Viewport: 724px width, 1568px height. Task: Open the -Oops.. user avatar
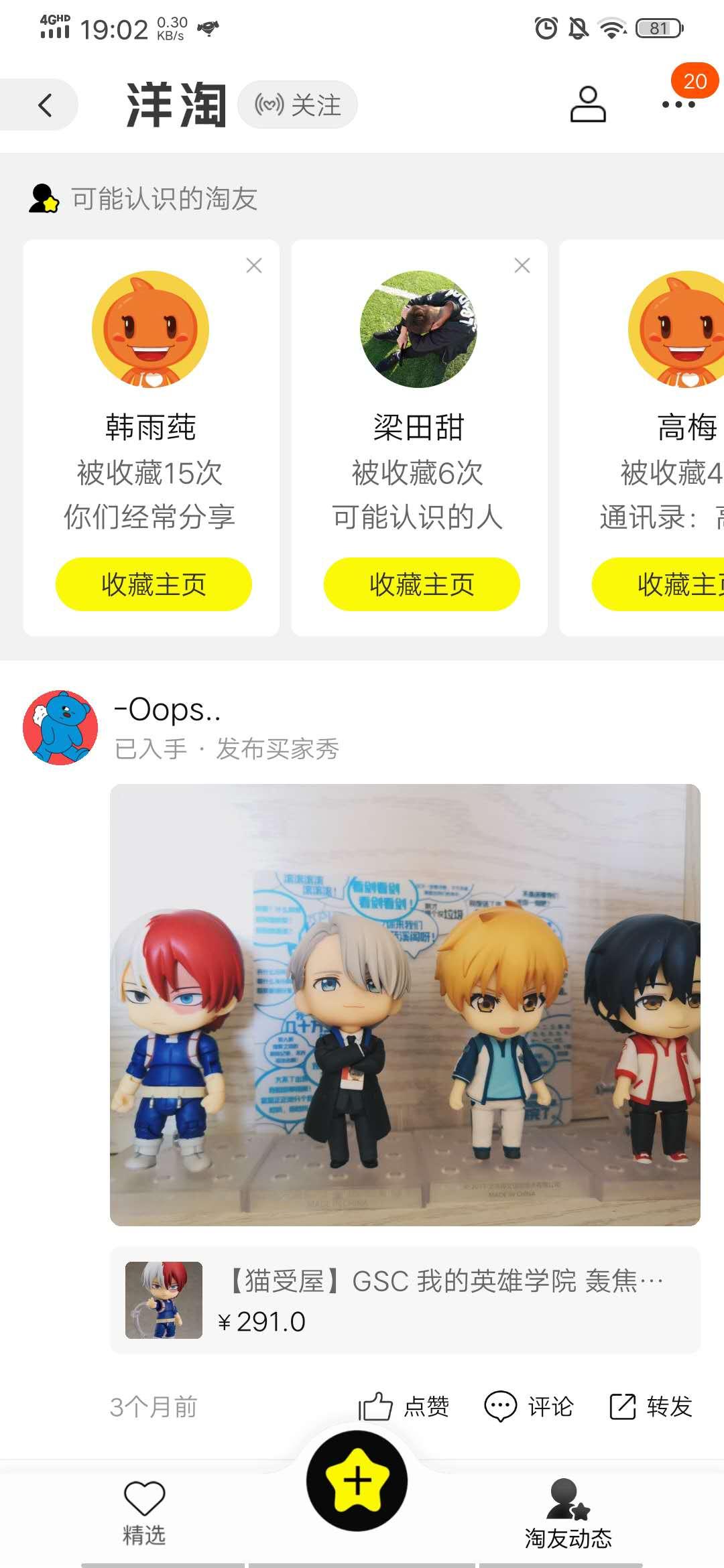pos(60,728)
